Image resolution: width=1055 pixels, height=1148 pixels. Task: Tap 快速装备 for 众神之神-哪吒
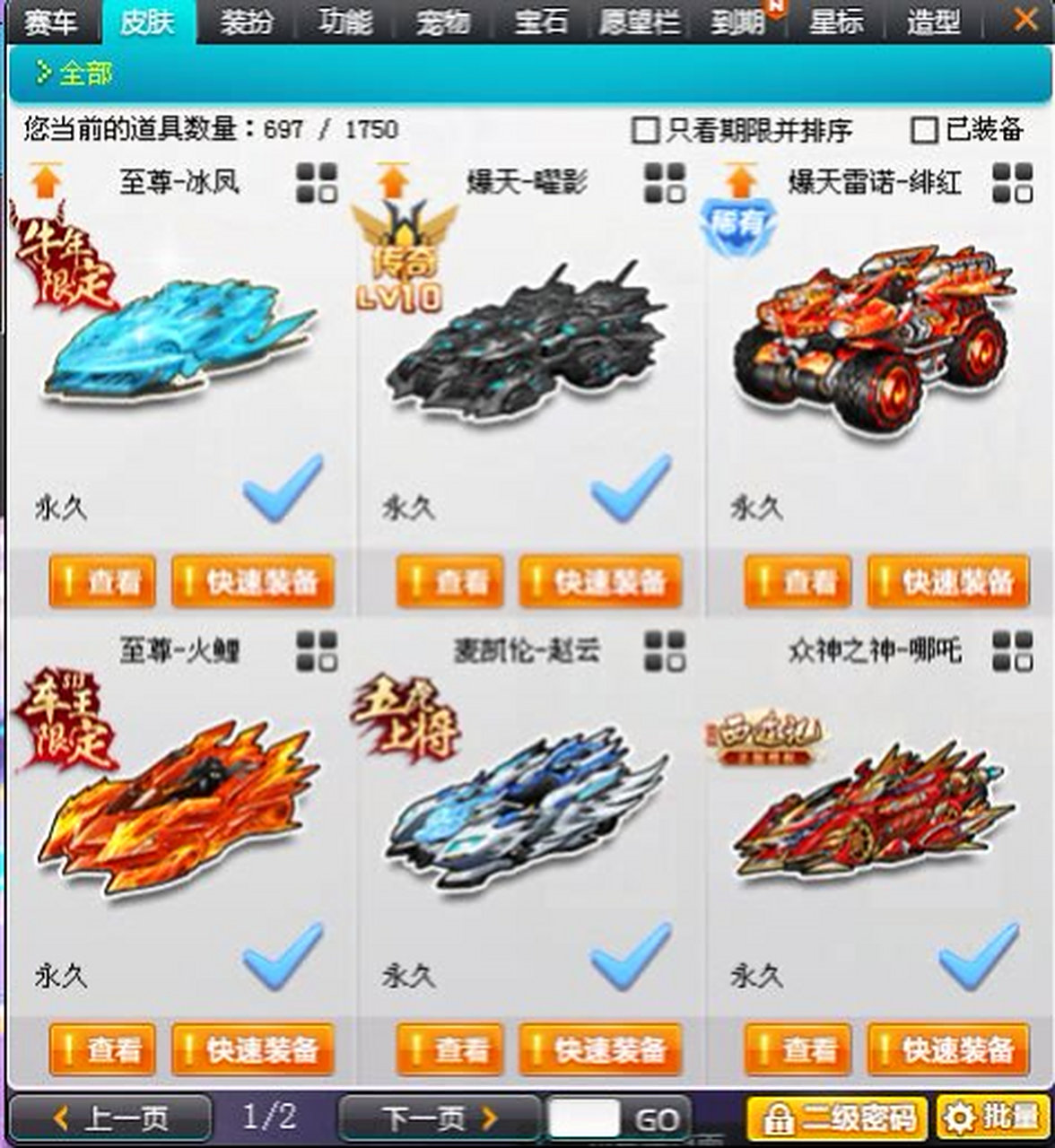(x=948, y=1048)
